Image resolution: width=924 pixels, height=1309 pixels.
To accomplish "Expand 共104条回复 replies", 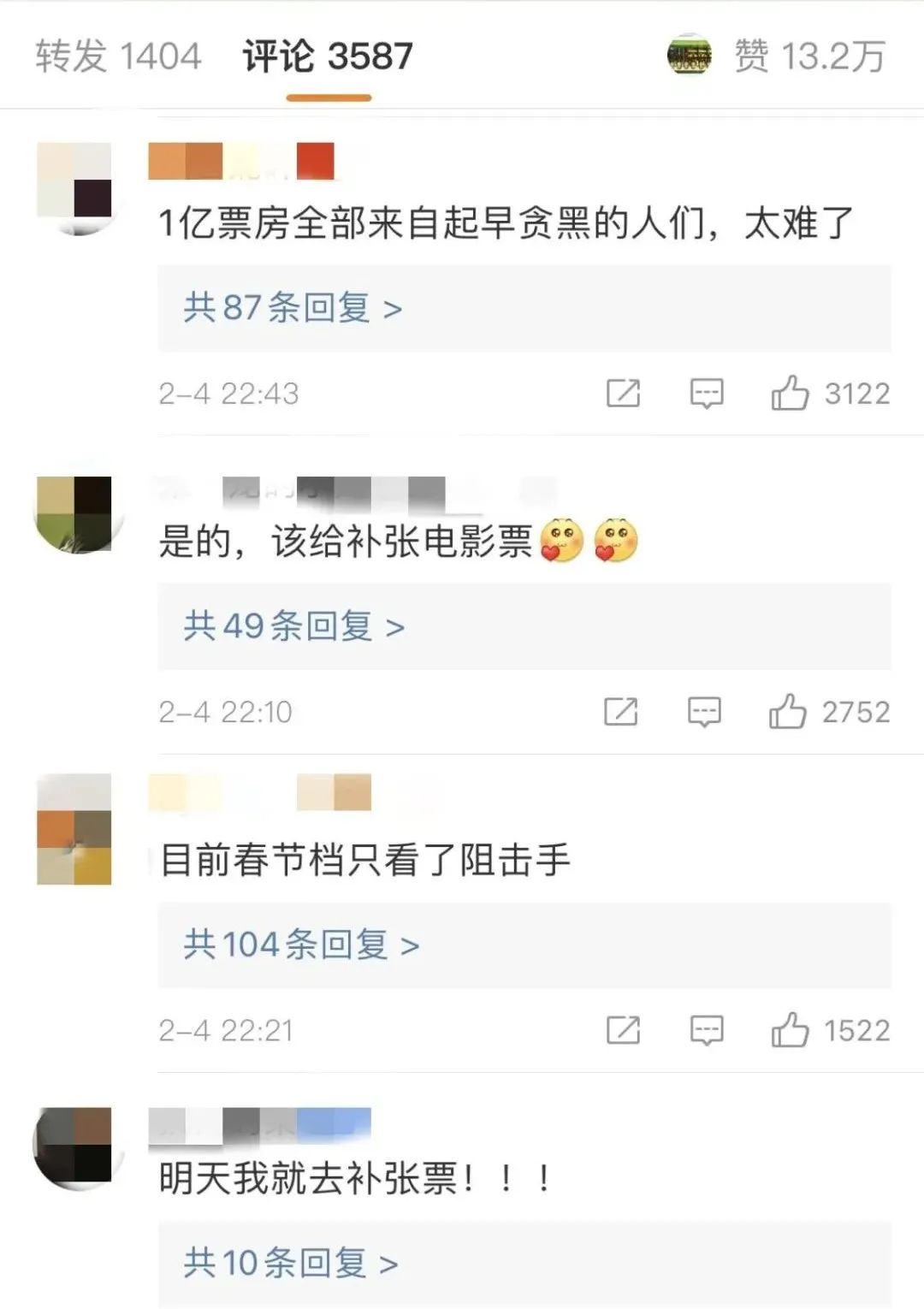I will click(301, 945).
